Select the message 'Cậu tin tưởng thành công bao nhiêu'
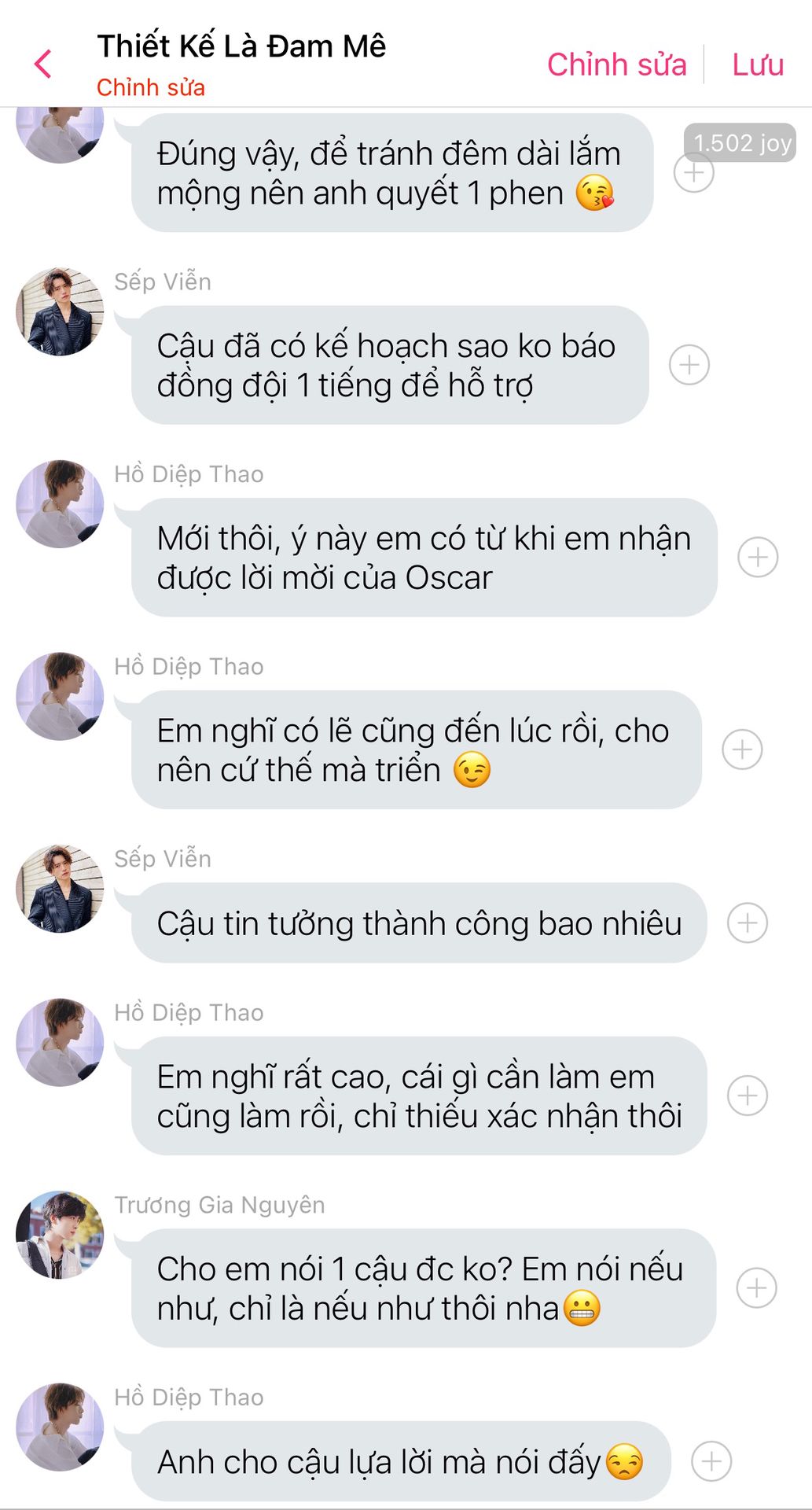This screenshot has height=1510, width=812. coord(418,923)
